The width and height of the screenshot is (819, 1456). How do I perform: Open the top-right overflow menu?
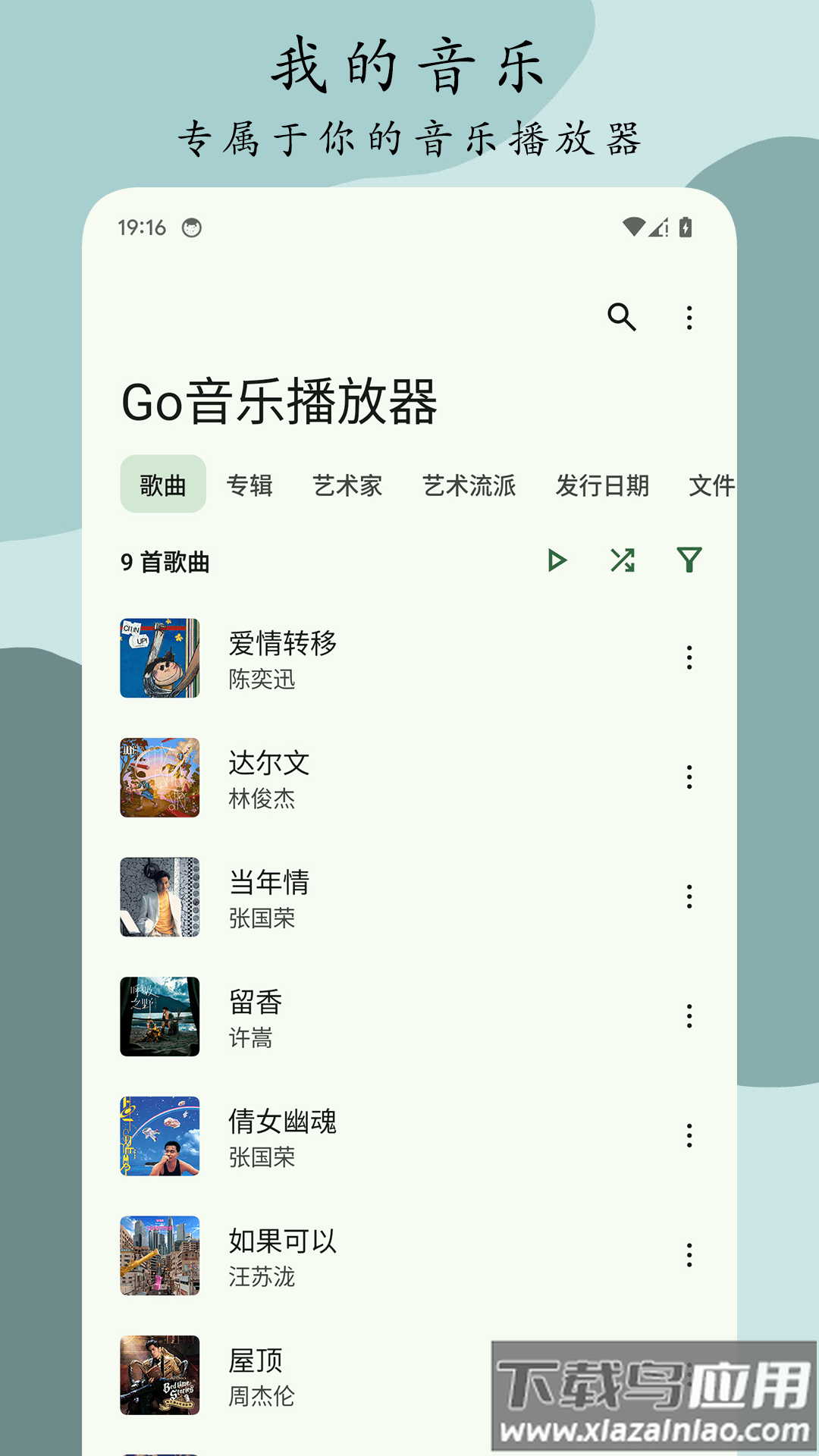[688, 318]
